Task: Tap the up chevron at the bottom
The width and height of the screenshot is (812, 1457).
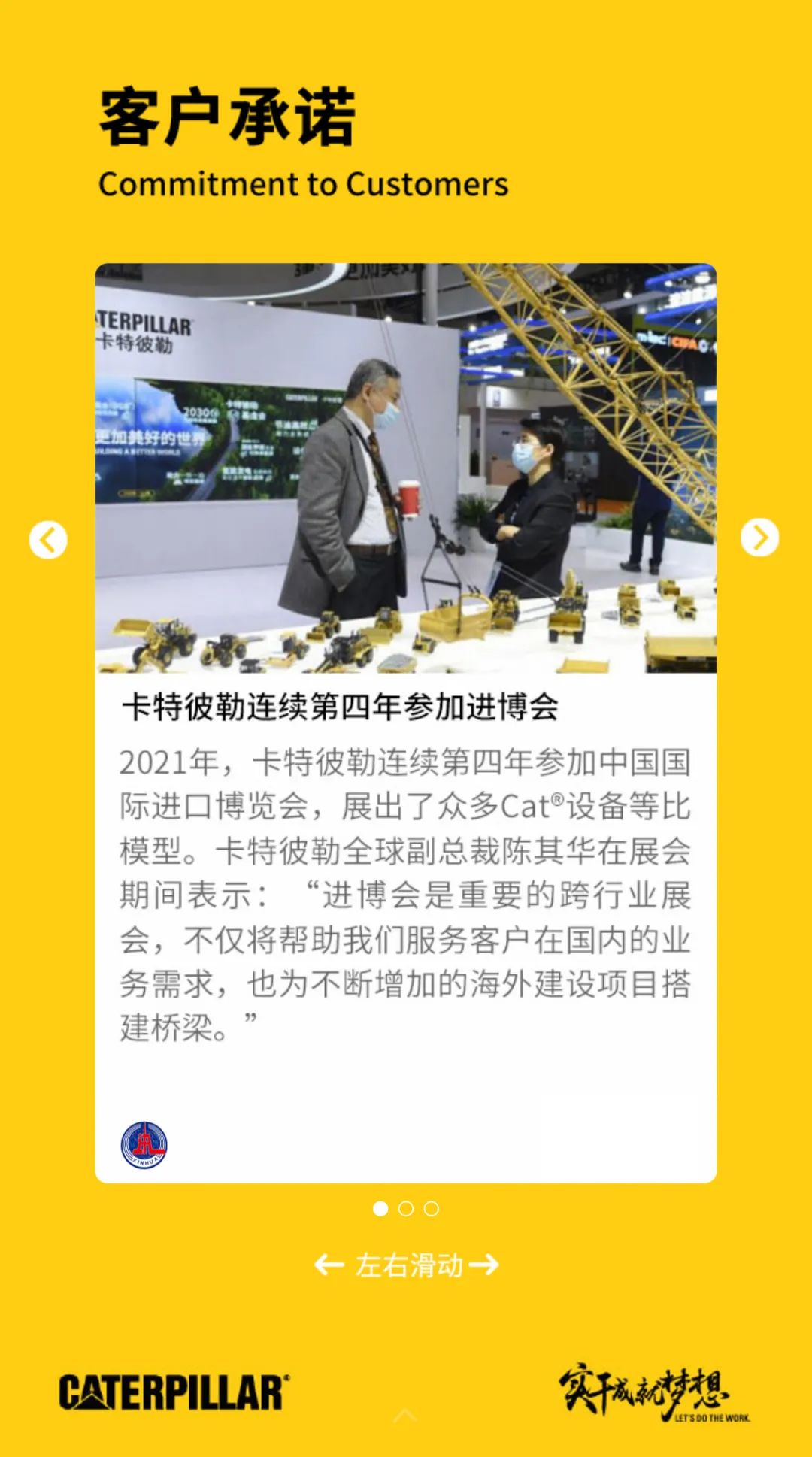Action: point(404,1416)
